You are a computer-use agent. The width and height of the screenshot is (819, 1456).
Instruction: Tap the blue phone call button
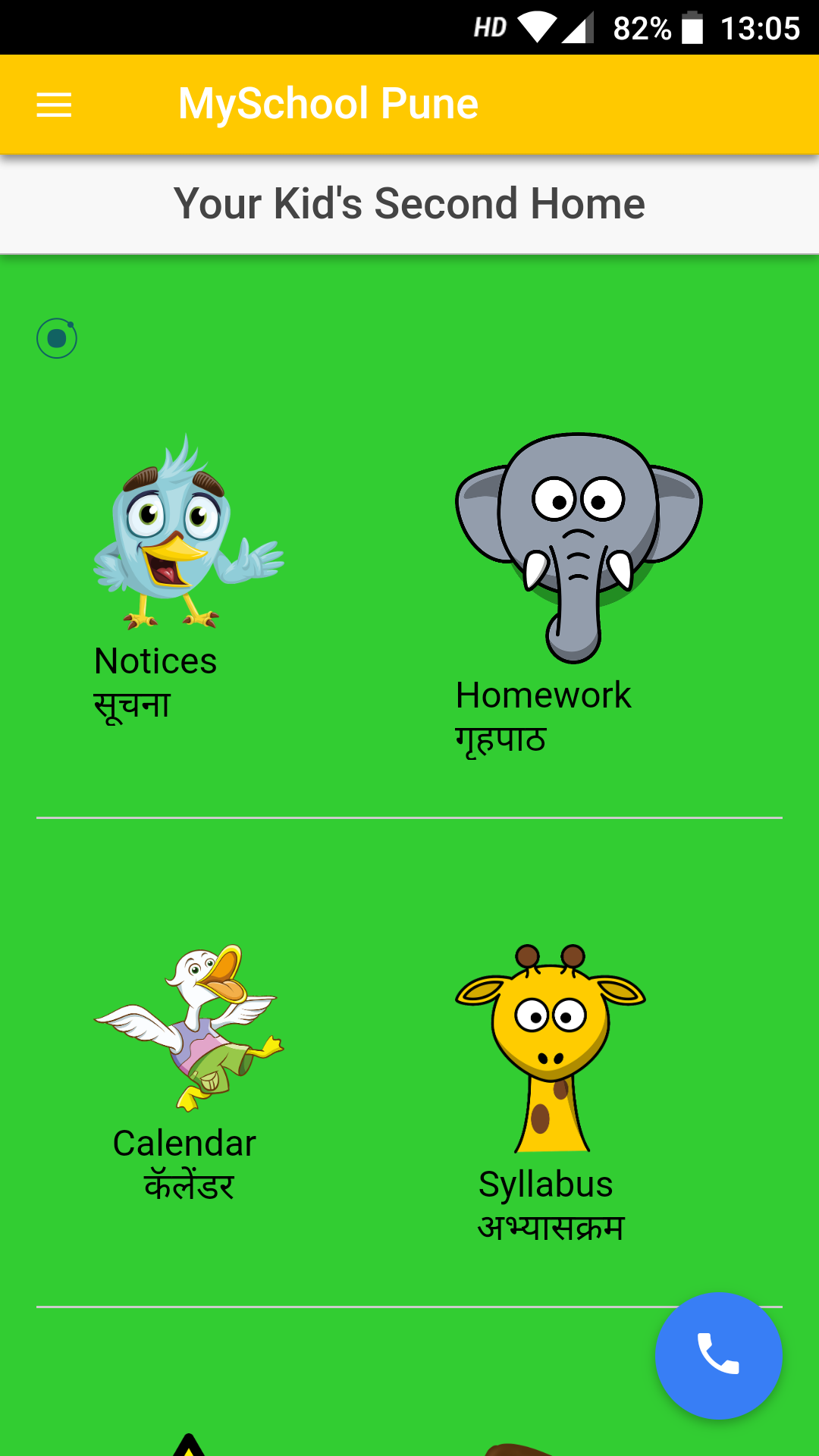coord(718,1355)
